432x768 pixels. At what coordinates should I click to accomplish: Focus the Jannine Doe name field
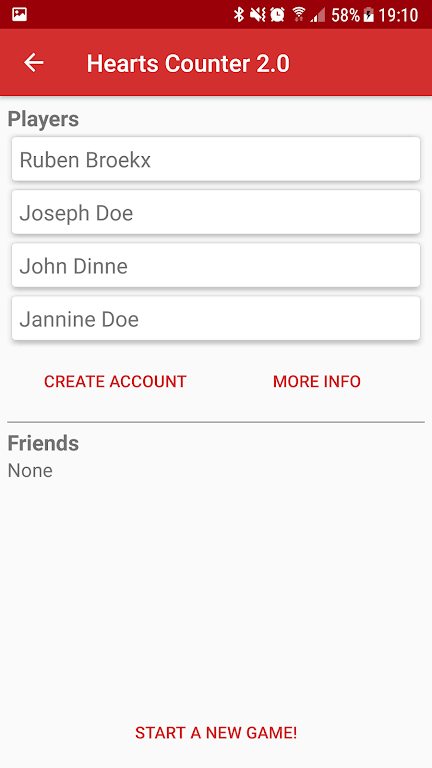click(216, 318)
